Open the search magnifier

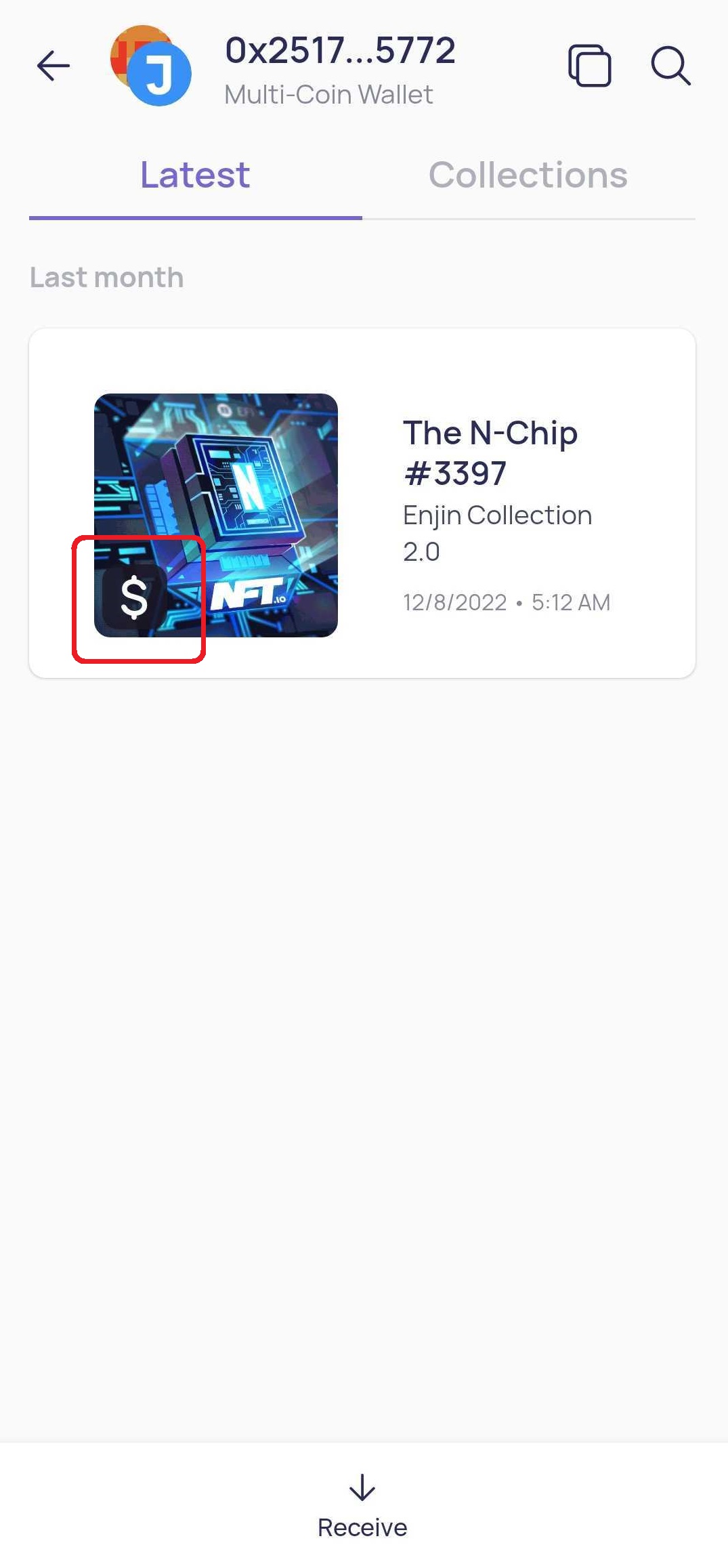[x=670, y=66]
